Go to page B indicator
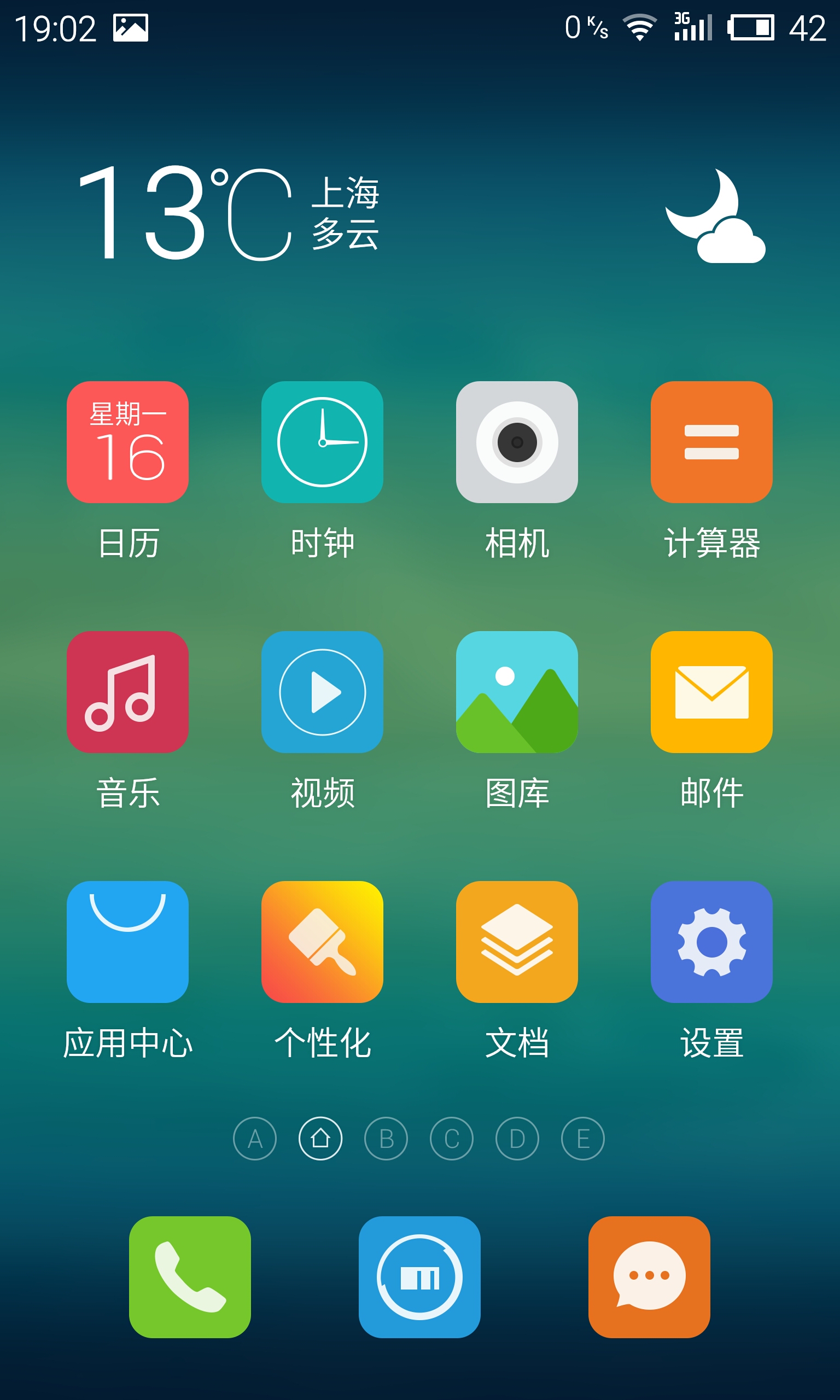 386,1139
